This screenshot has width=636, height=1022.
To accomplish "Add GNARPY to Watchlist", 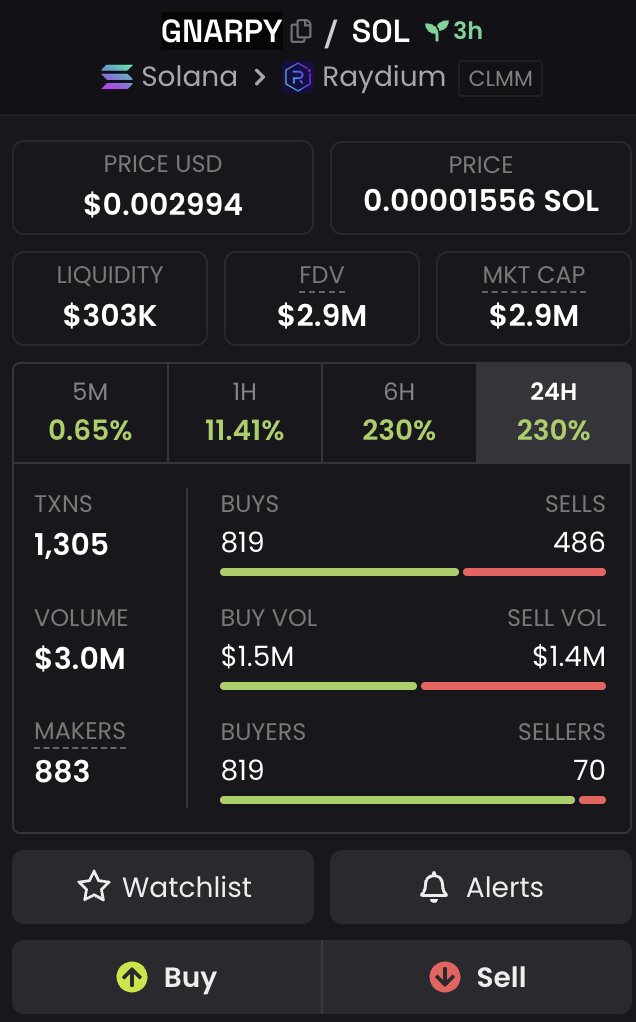I will (x=163, y=887).
